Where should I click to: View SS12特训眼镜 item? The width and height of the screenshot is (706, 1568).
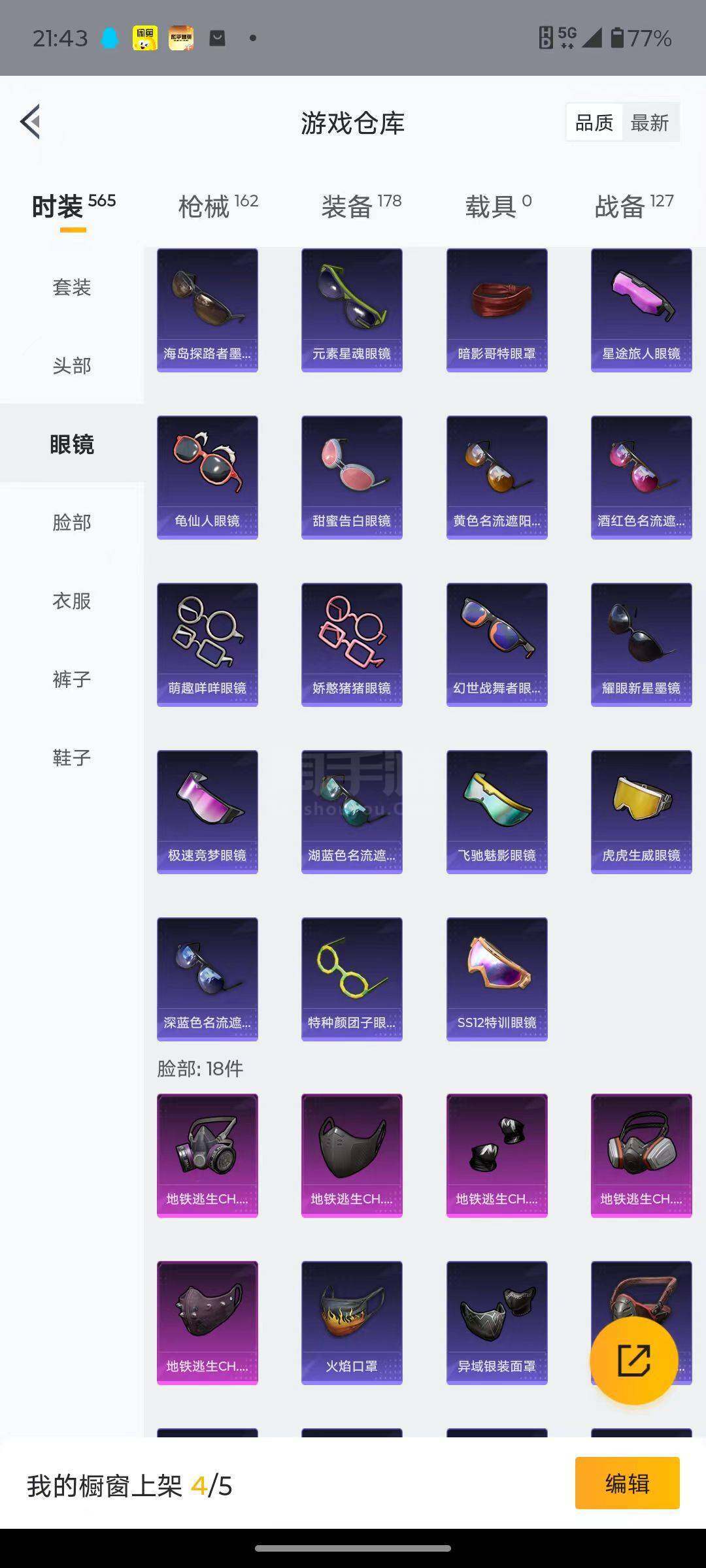pyautogui.click(x=497, y=979)
